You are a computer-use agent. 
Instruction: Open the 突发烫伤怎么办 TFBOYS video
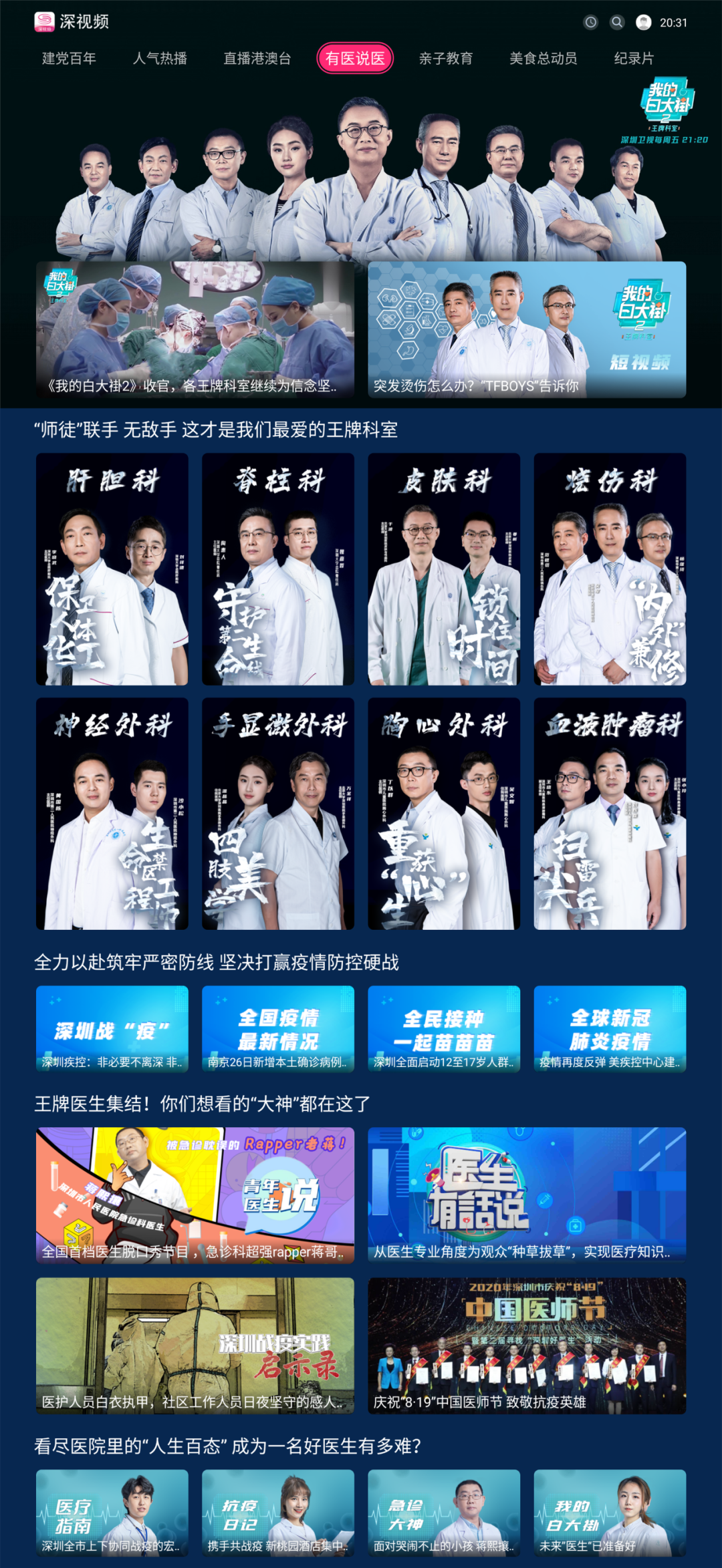(527, 329)
